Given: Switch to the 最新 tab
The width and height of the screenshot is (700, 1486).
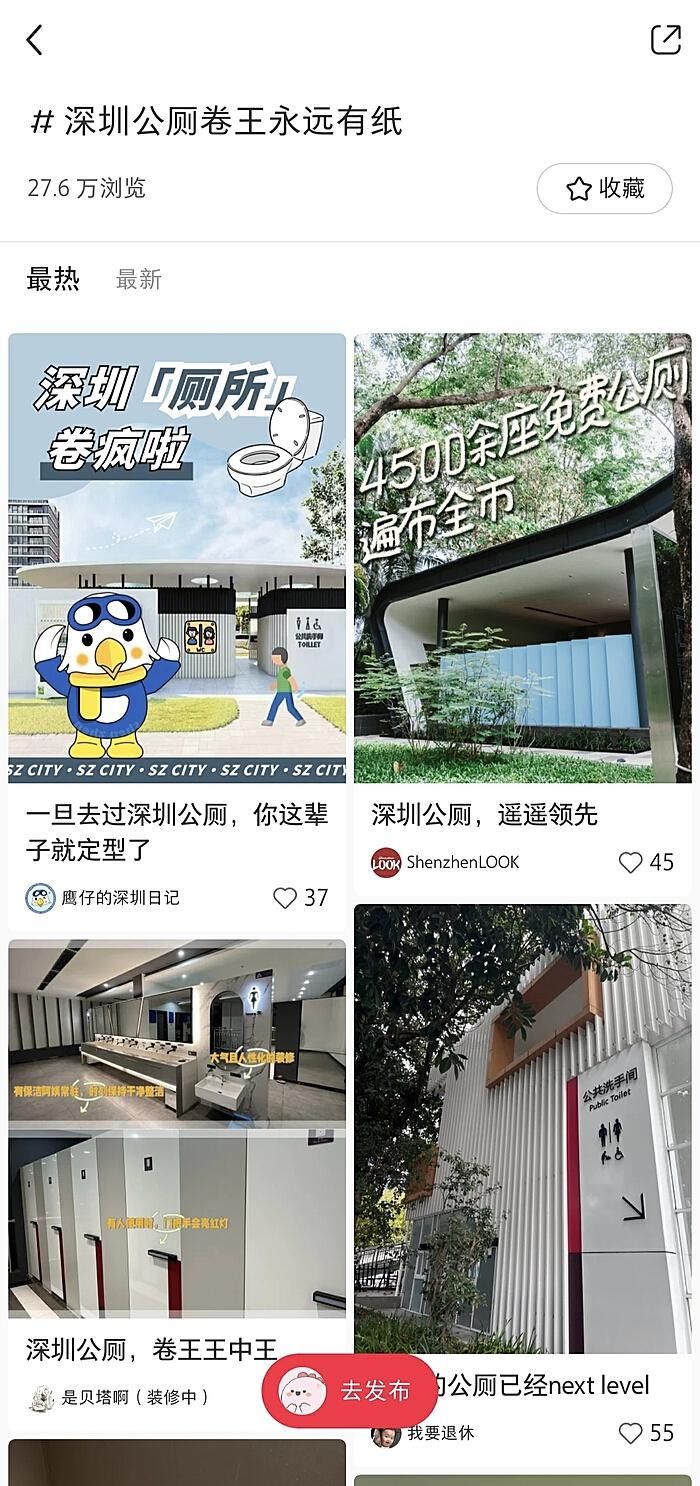Looking at the screenshot, I should [x=138, y=280].
